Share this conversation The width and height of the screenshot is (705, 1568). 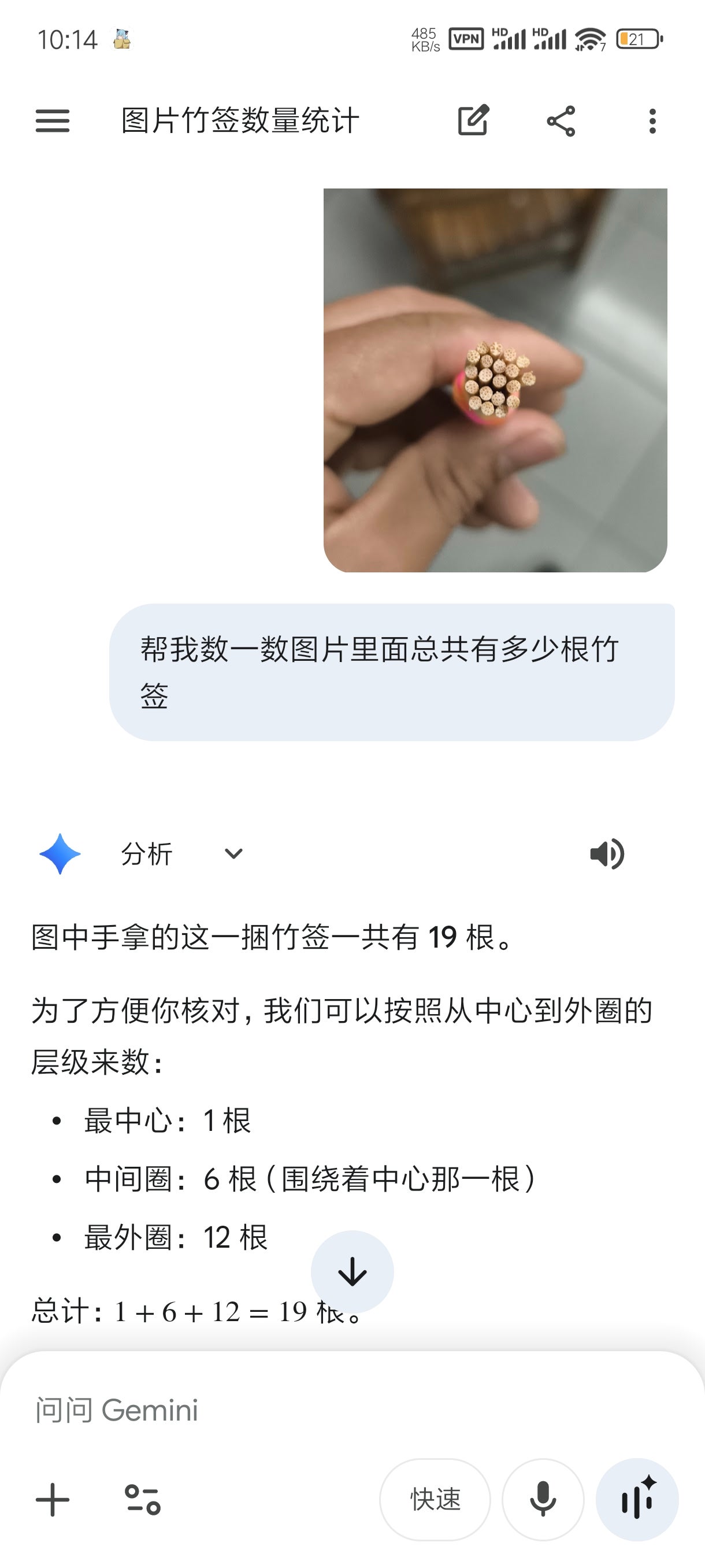click(561, 120)
